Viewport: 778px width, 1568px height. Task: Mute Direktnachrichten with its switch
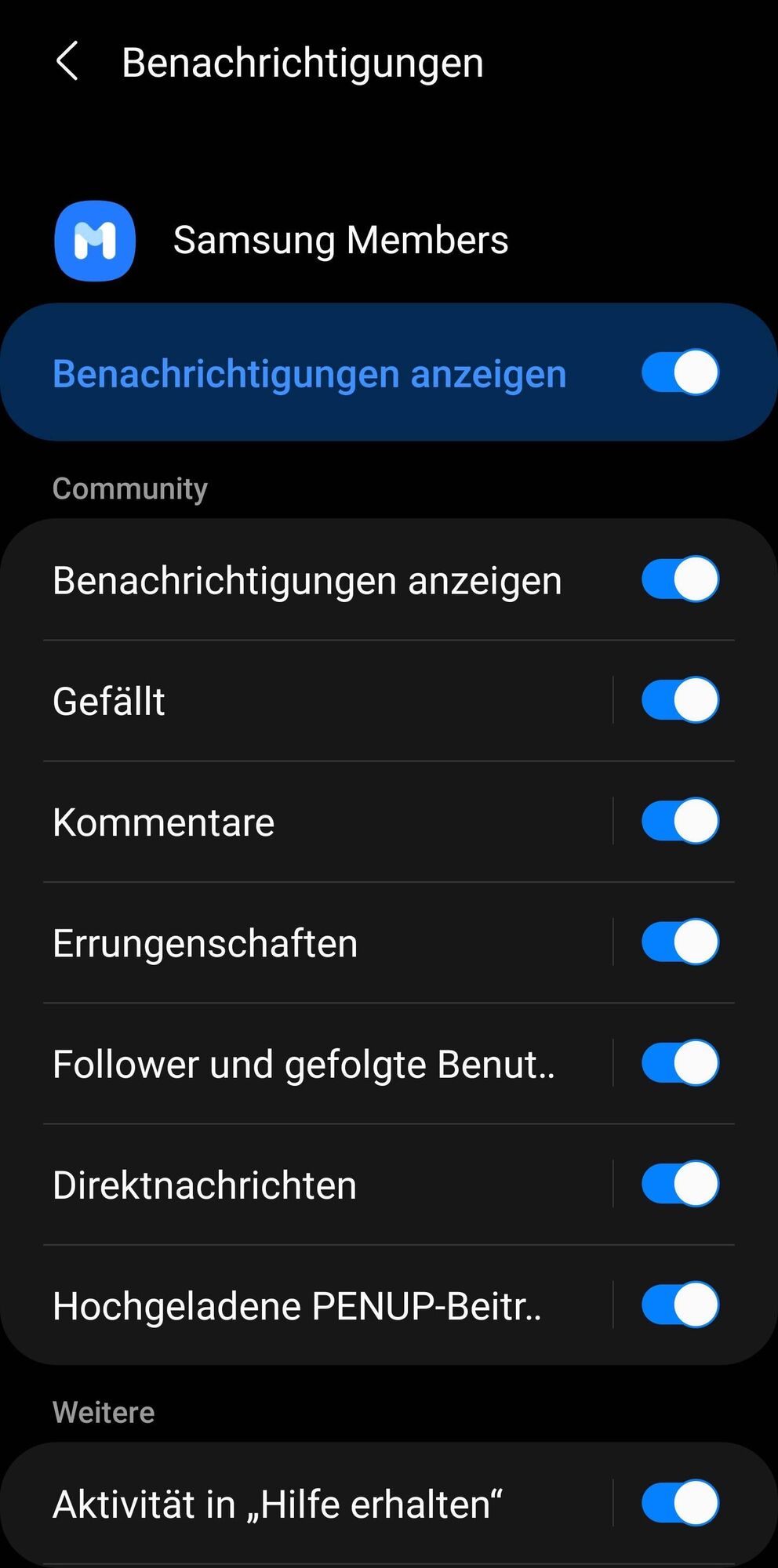679,1184
